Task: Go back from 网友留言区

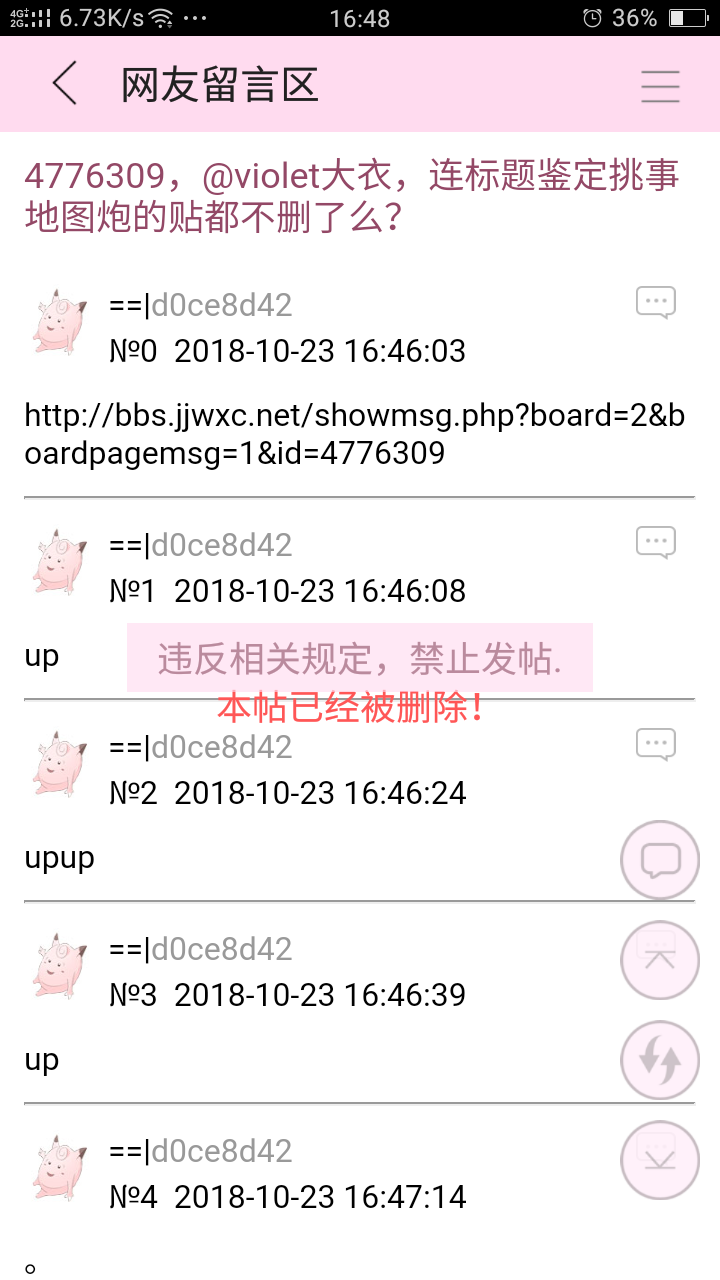Action: pos(65,84)
